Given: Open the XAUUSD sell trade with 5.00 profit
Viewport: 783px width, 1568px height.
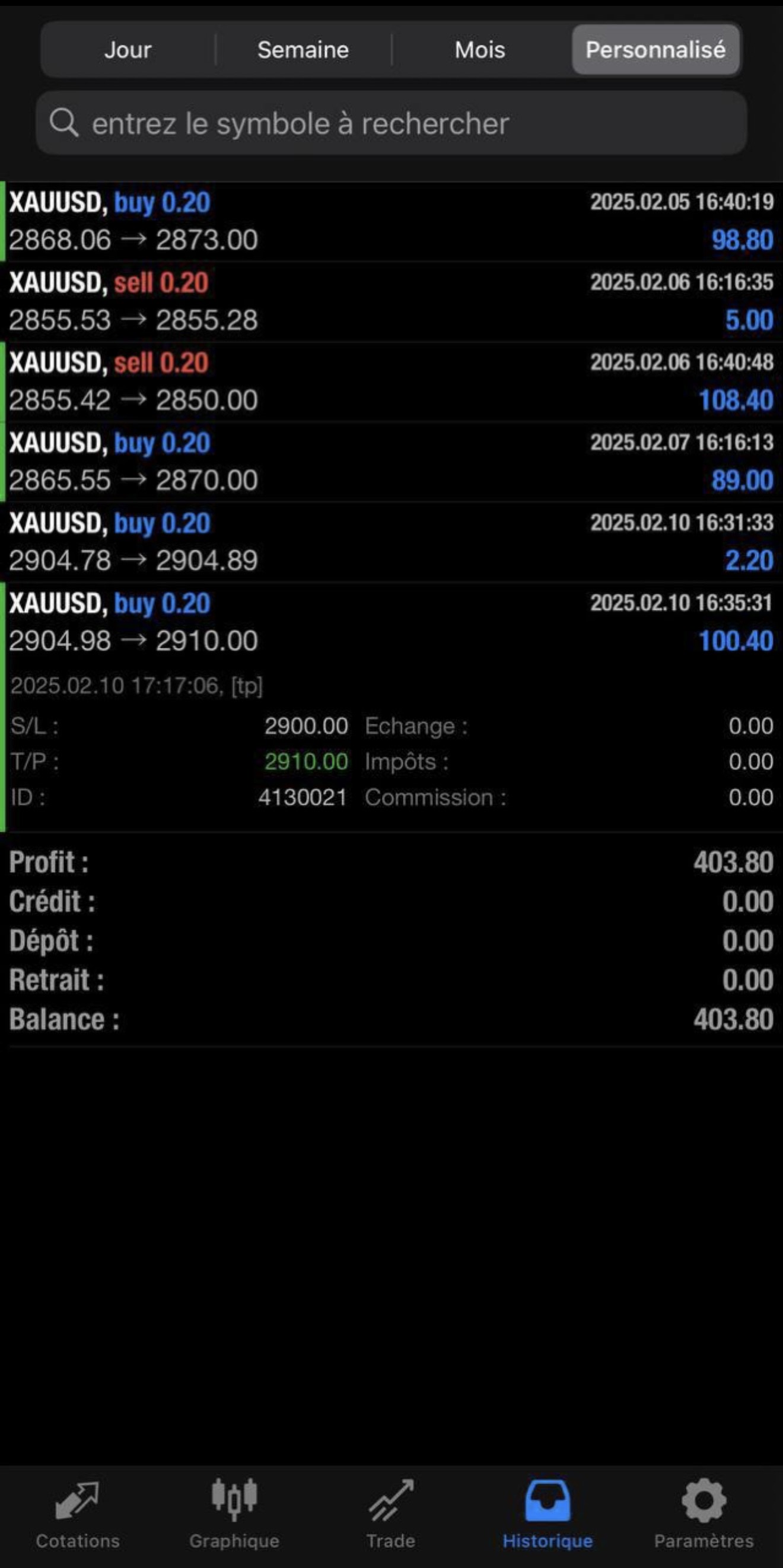Looking at the screenshot, I should [x=391, y=302].
